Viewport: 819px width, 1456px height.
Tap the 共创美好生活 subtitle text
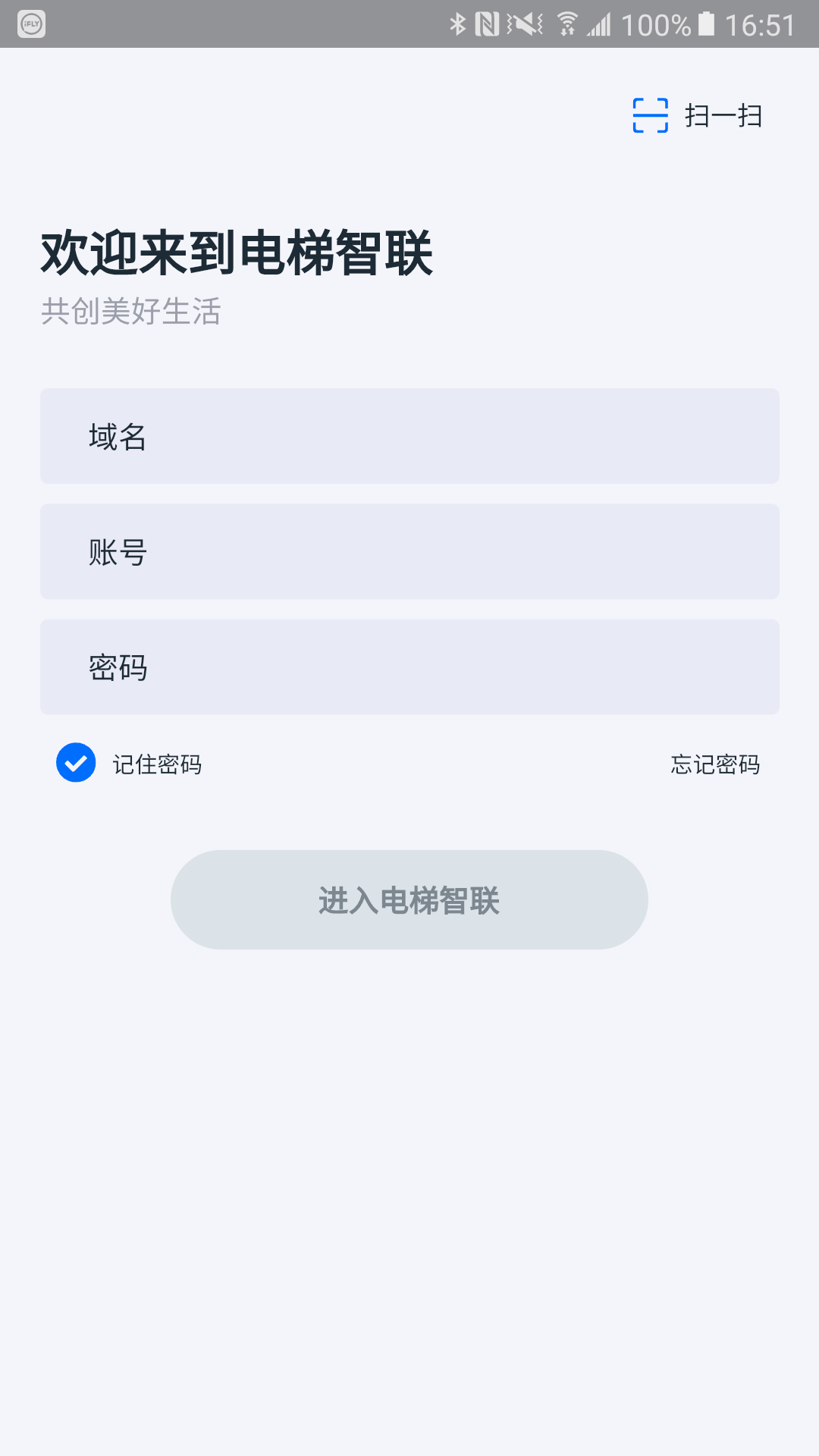tap(130, 311)
